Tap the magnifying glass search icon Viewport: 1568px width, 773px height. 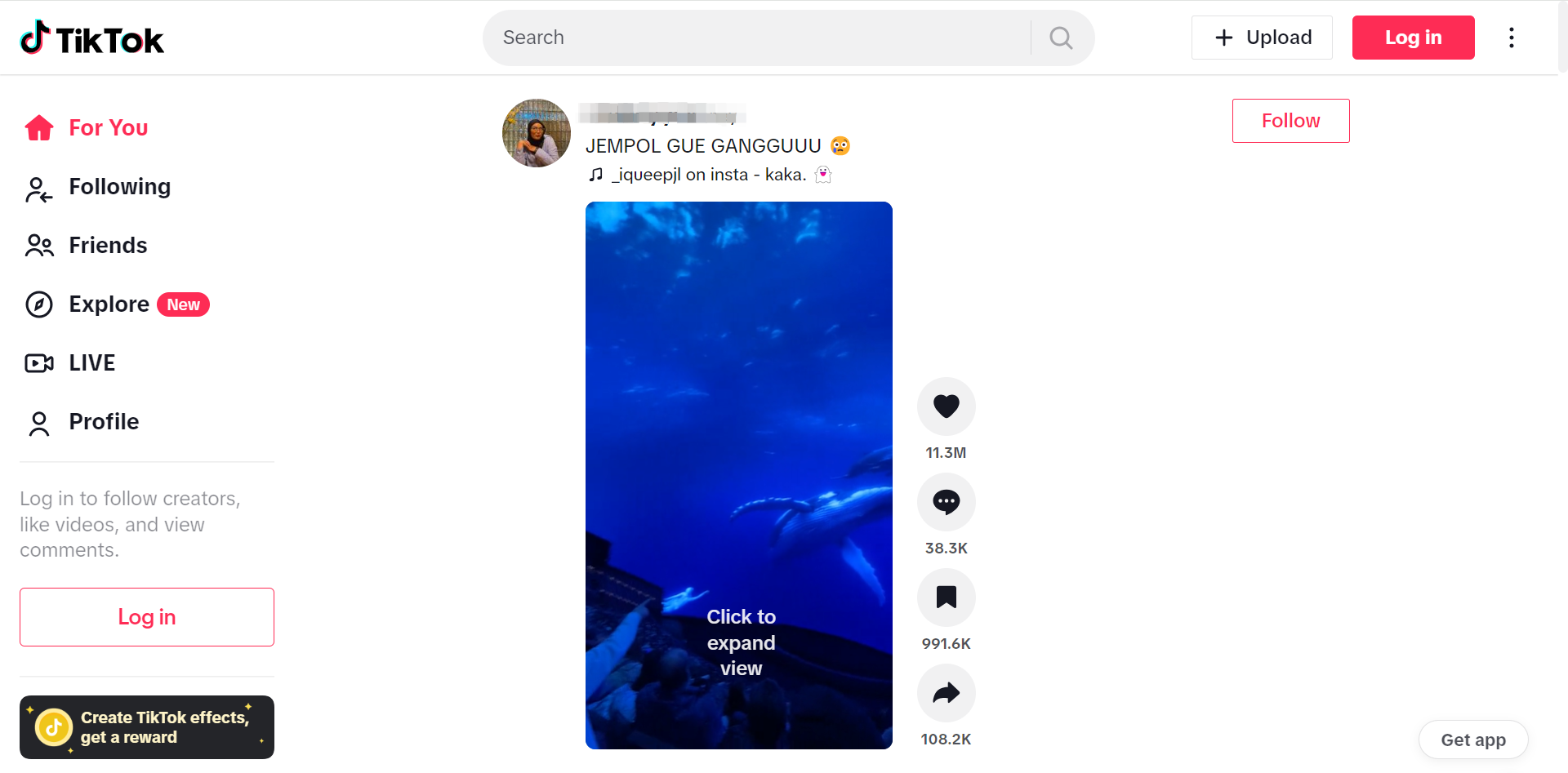tap(1061, 38)
